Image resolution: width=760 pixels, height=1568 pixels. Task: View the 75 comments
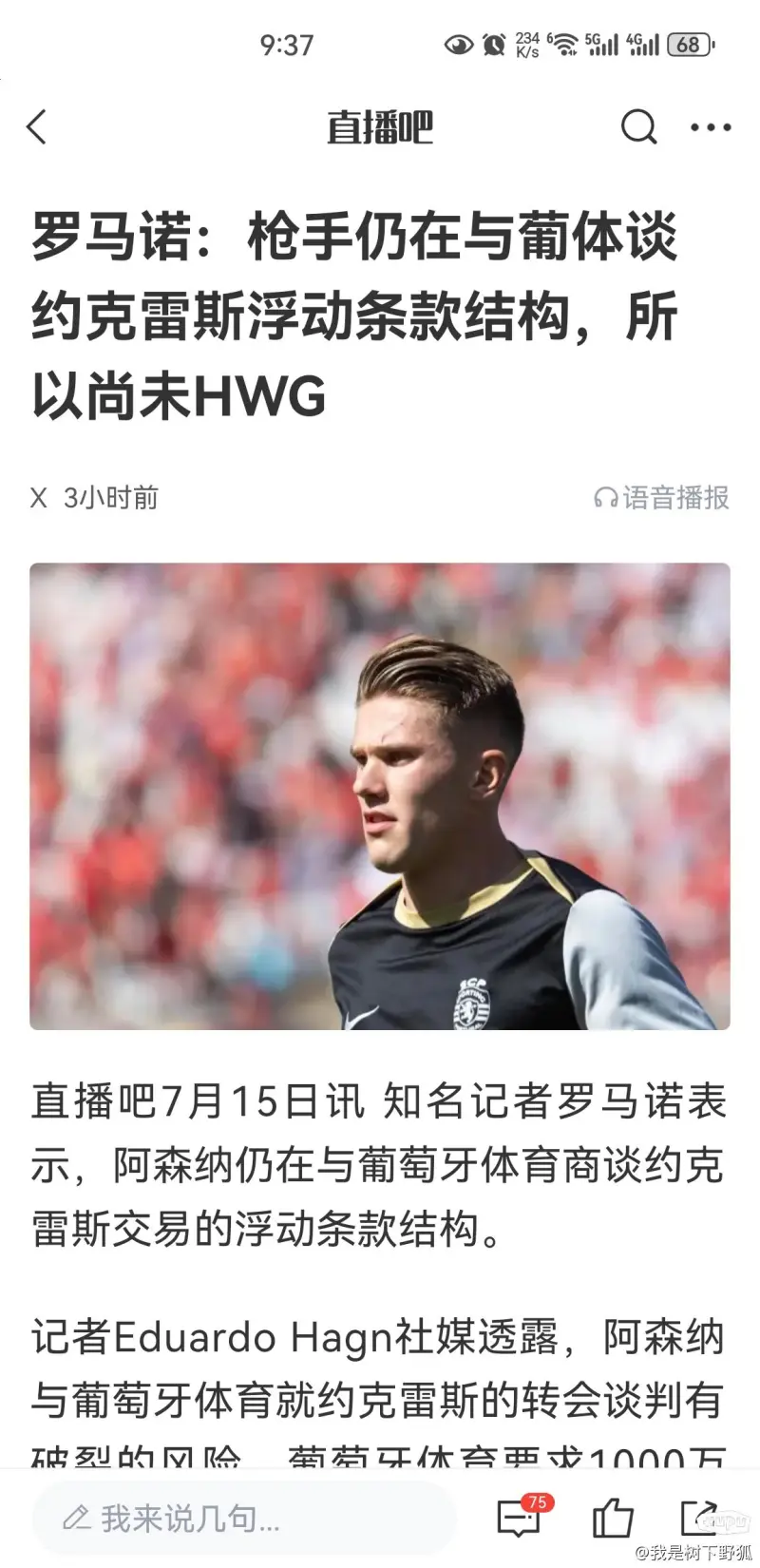(520, 1518)
